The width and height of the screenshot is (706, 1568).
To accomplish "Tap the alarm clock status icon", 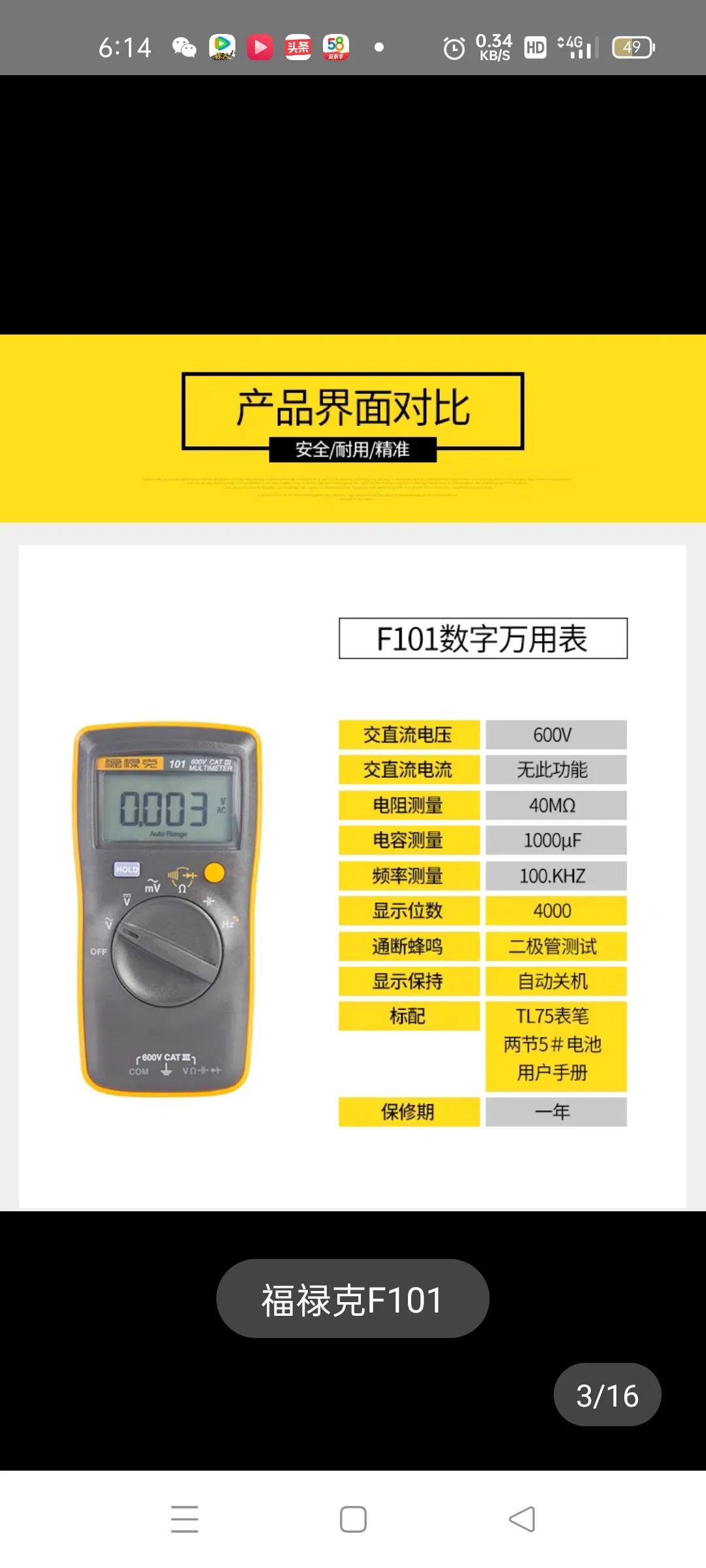I will 452,46.
